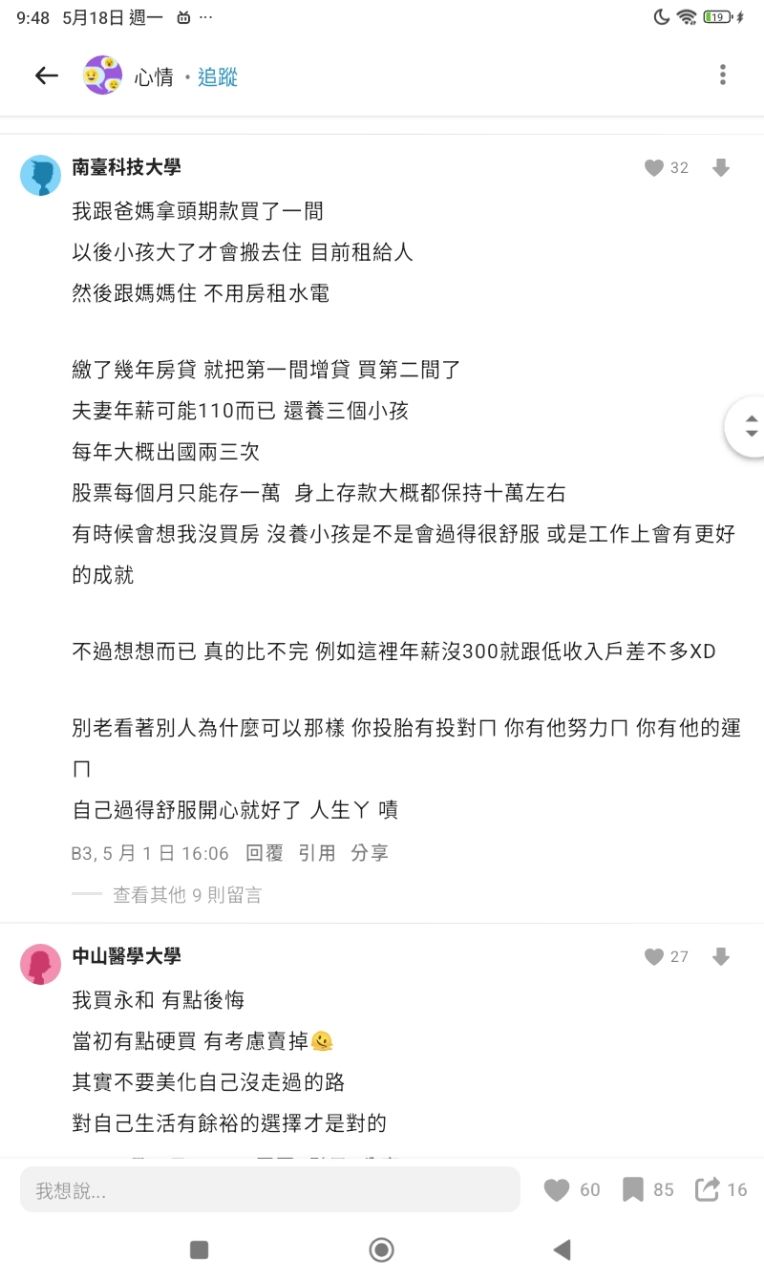Open the 心情 board icon in header
Image resolution: width=764 pixels, height=1280 pixels.
103,75
